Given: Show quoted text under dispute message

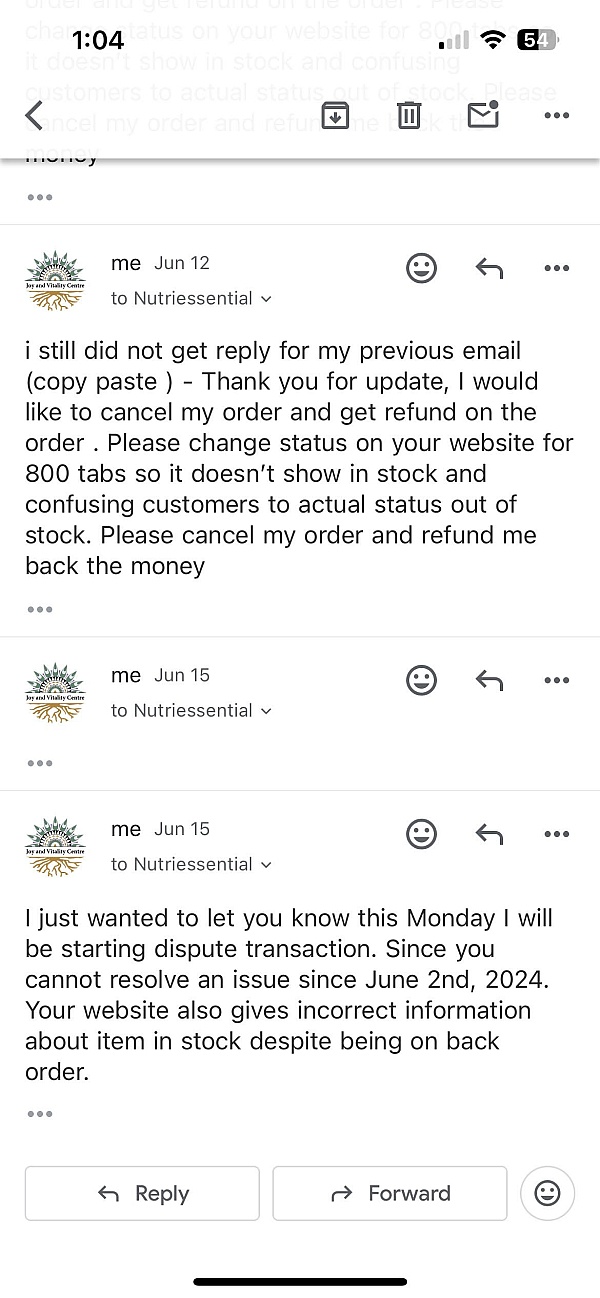Looking at the screenshot, I should tap(40, 1113).
